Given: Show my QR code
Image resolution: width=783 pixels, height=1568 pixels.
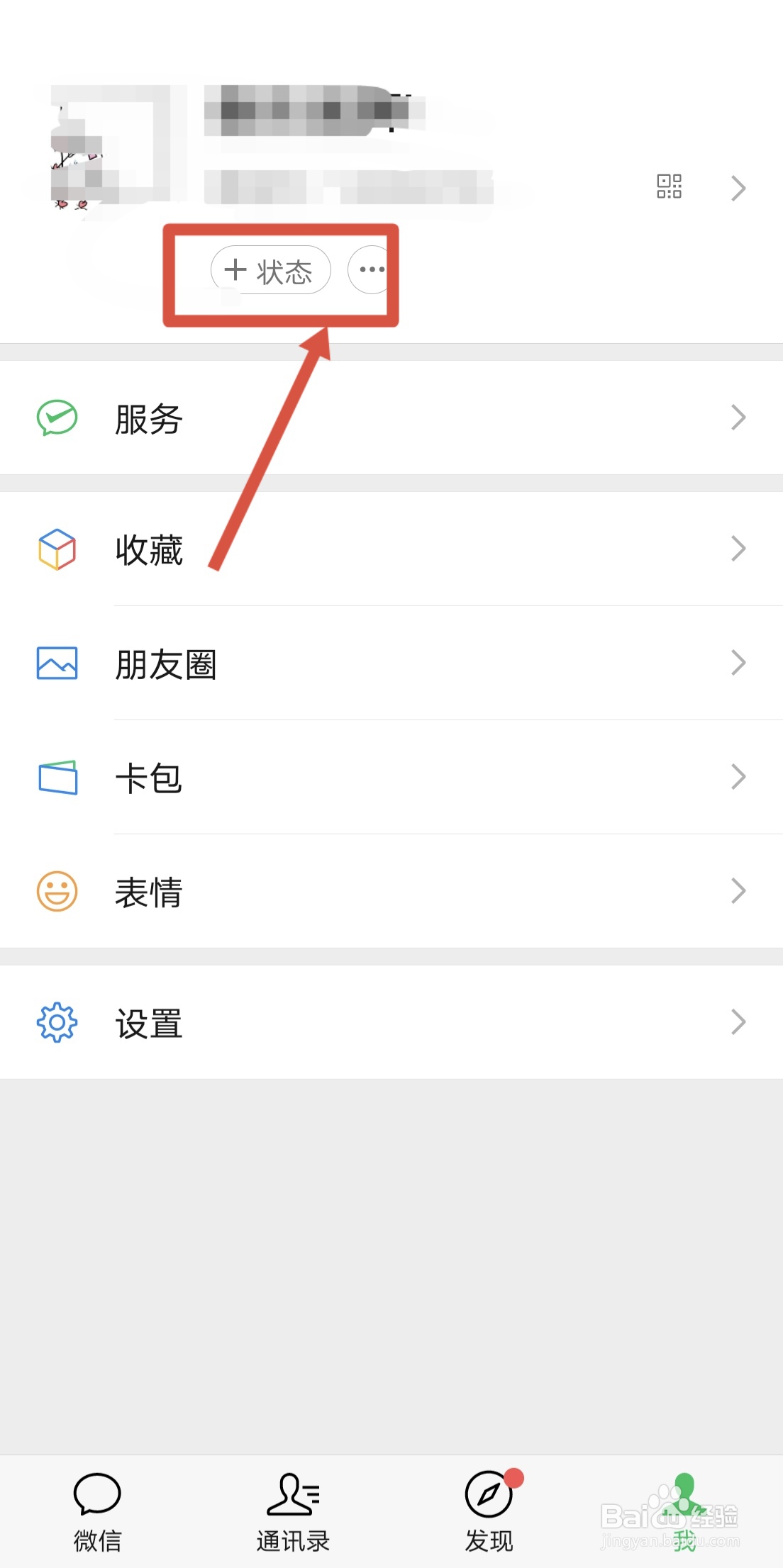Looking at the screenshot, I should [670, 186].
